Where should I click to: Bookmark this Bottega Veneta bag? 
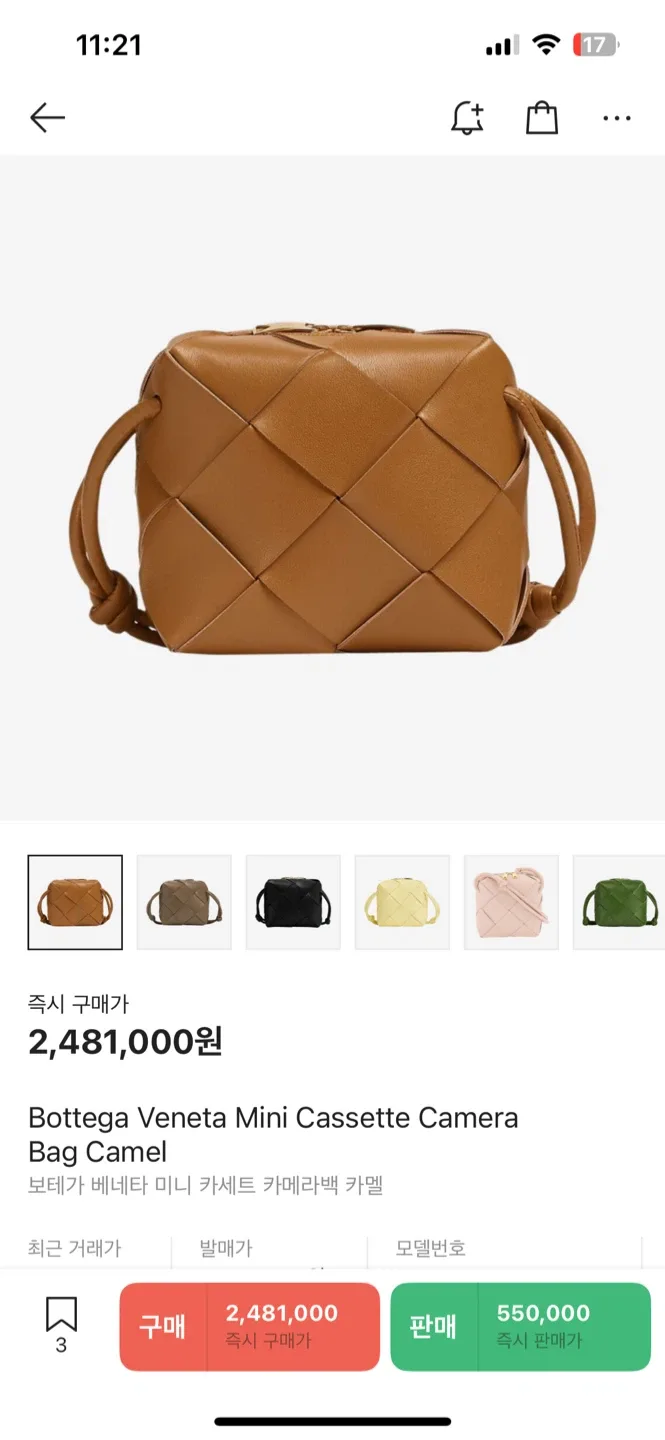[61, 1323]
